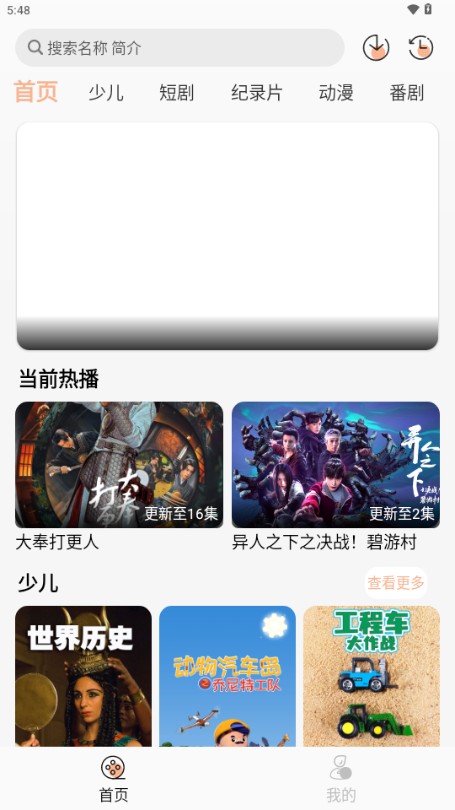Select the 动漫 tab

336,93
